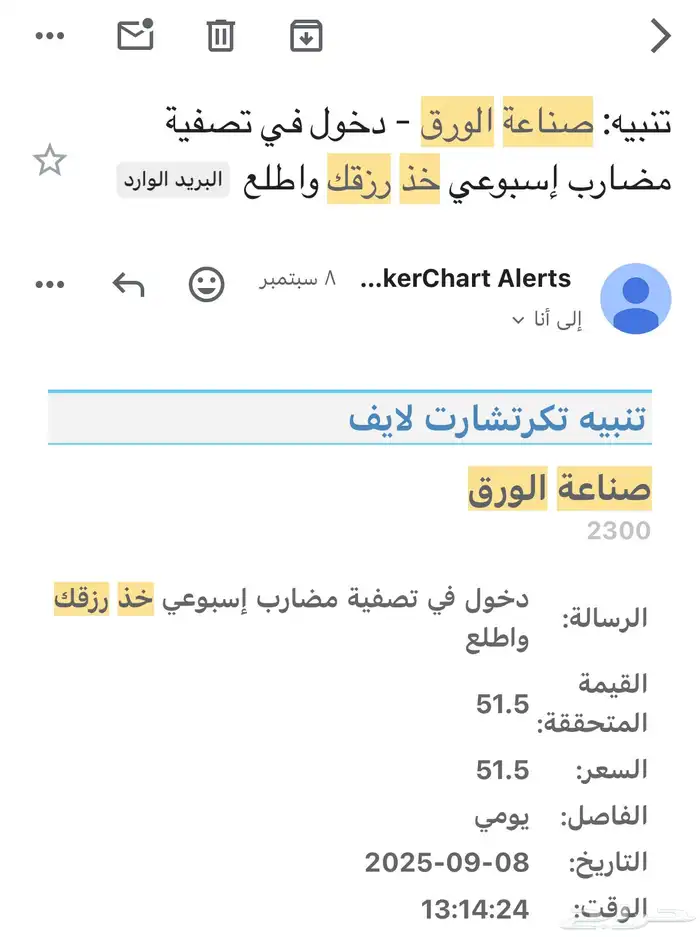
Task: Open the top toolbar overflow menu
Action: click(x=50, y=36)
